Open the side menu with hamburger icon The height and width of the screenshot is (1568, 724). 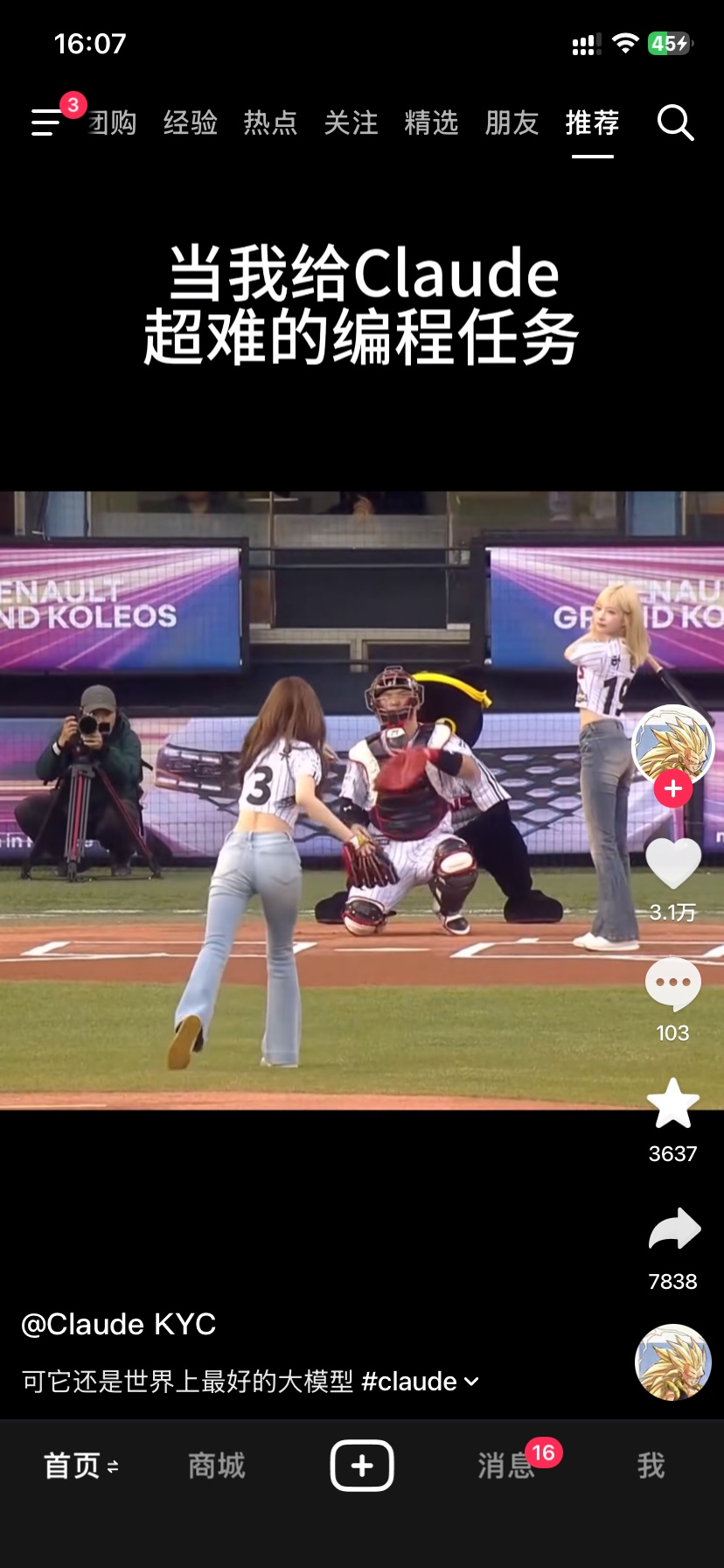(46, 122)
